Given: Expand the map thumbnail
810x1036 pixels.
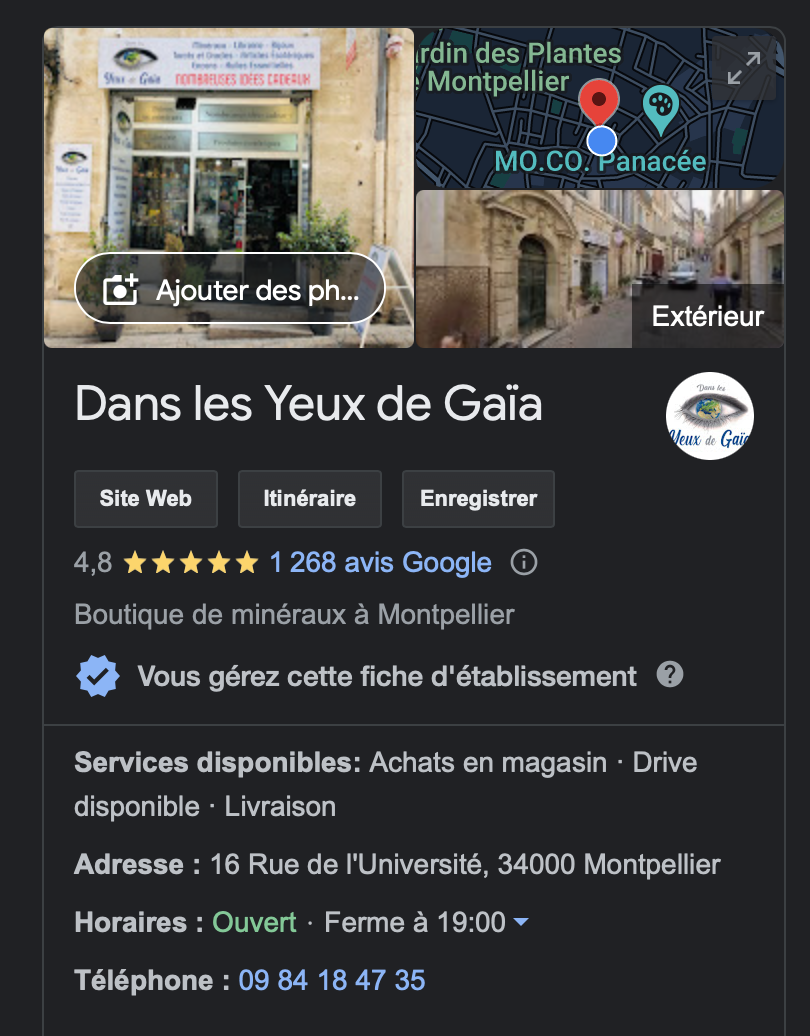Looking at the screenshot, I should (x=743, y=68).
